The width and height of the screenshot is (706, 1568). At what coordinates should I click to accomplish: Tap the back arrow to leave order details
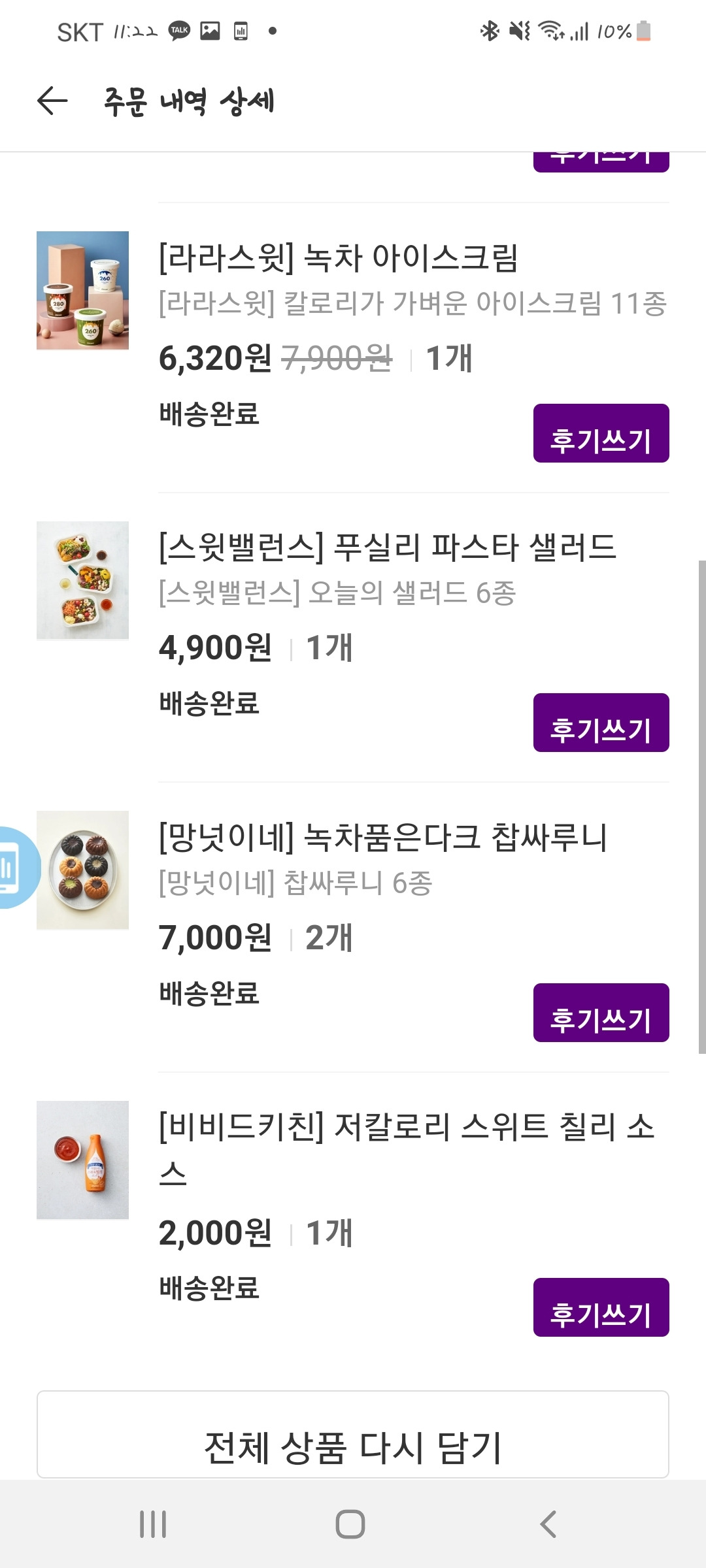point(52,100)
